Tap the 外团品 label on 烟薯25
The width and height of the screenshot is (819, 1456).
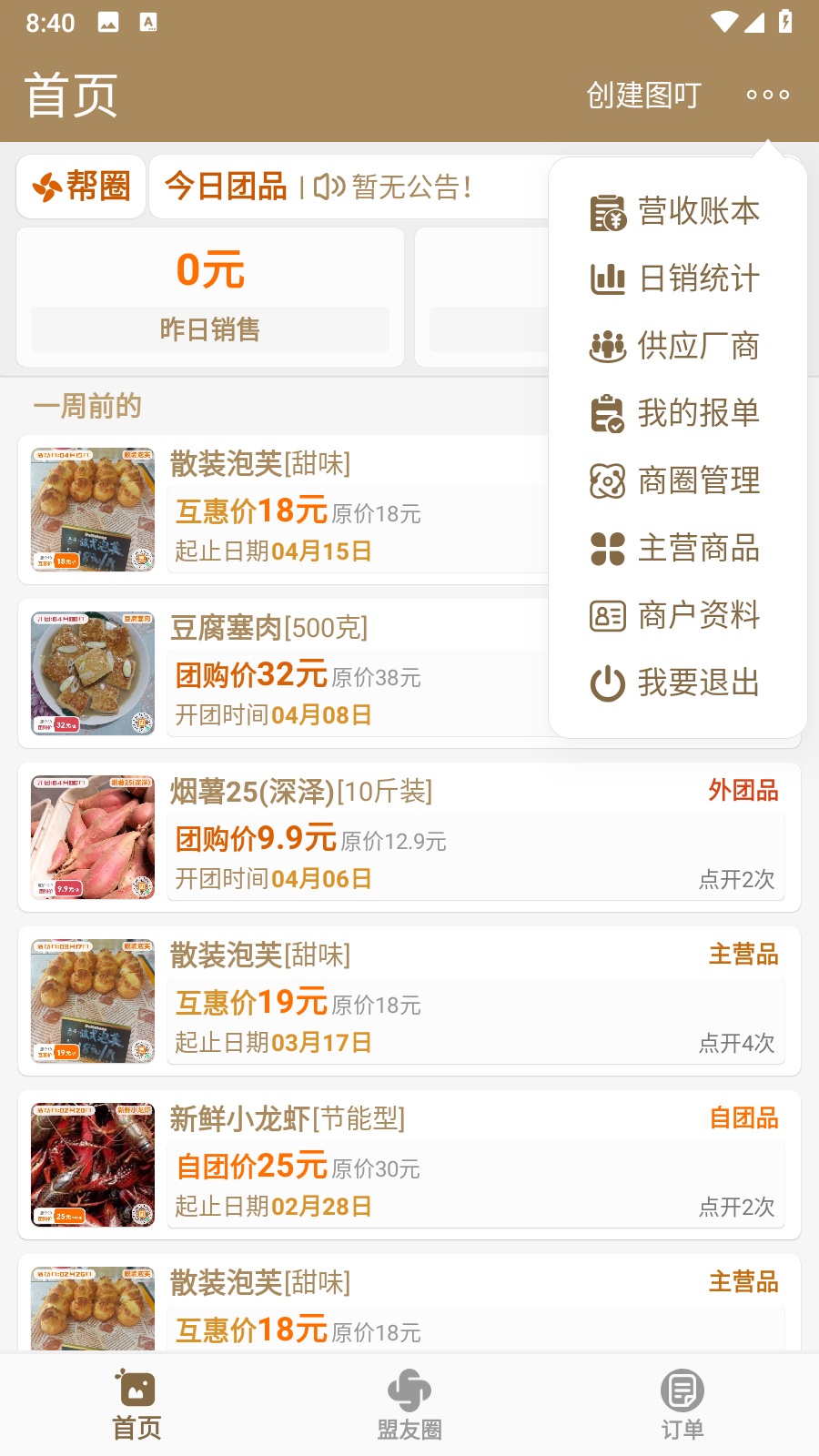[743, 793]
